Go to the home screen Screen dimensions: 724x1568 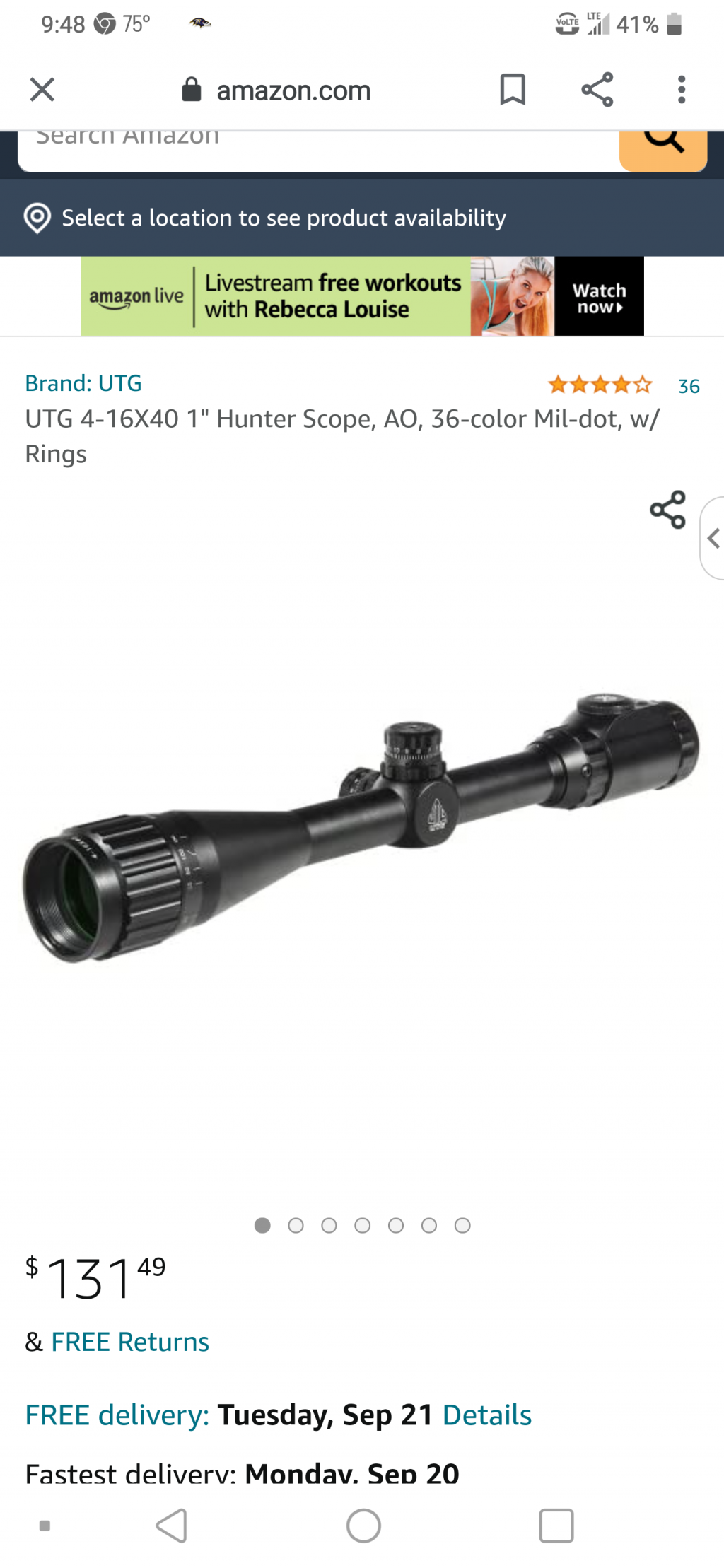[363, 1526]
